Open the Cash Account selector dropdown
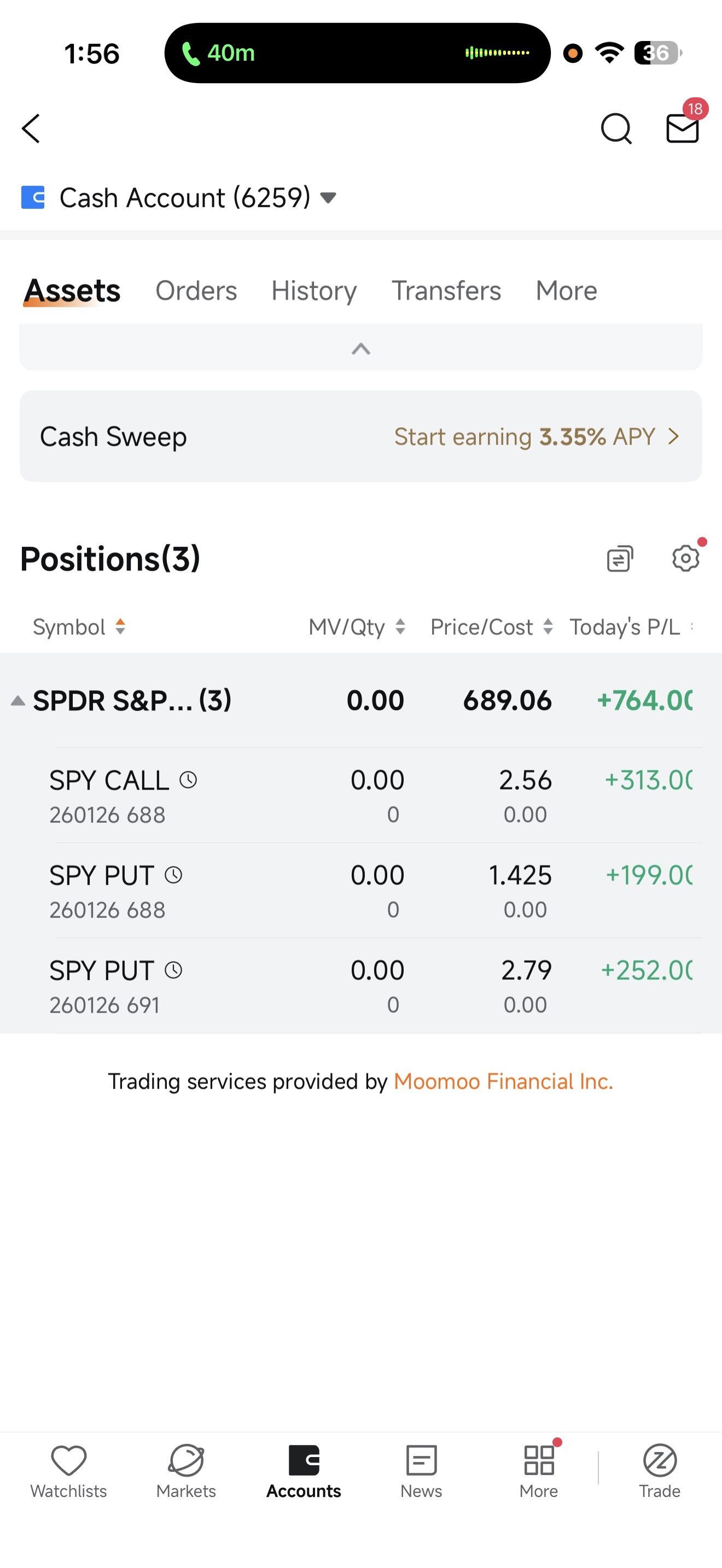The height and width of the screenshot is (1568, 722). (327, 197)
